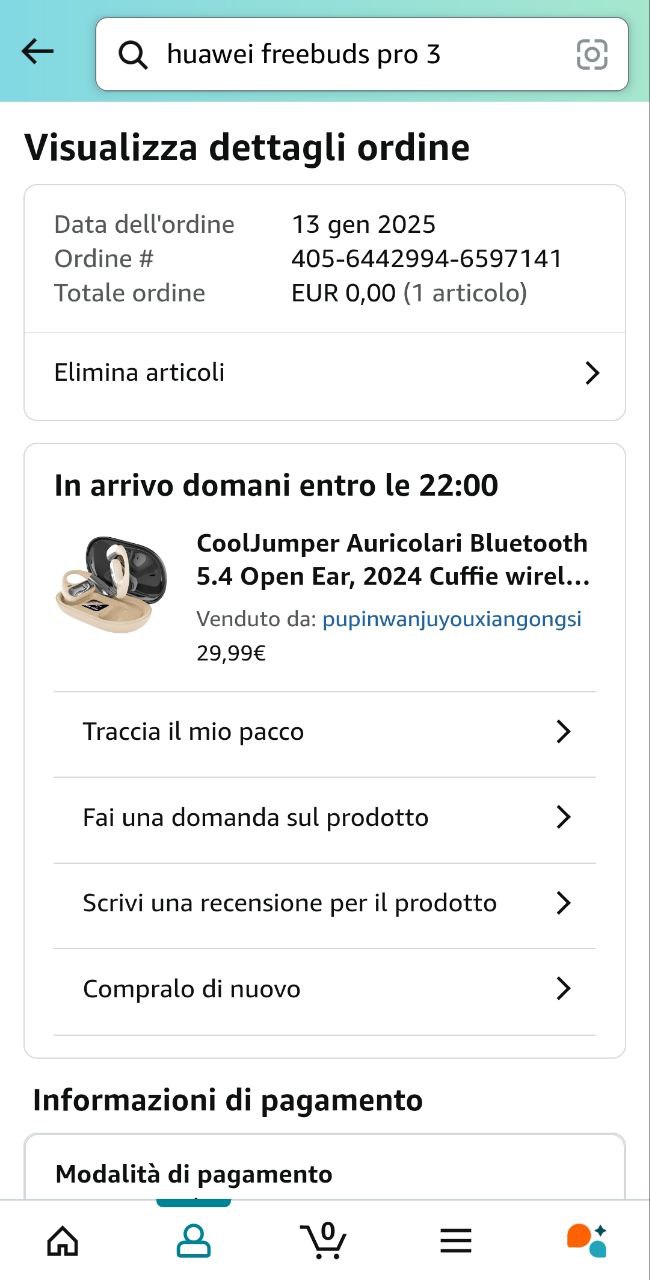This screenshot has width=650, height=1280.
Task: Open Fai una domanda sul prodotto
Action: (x=324, y=818)
